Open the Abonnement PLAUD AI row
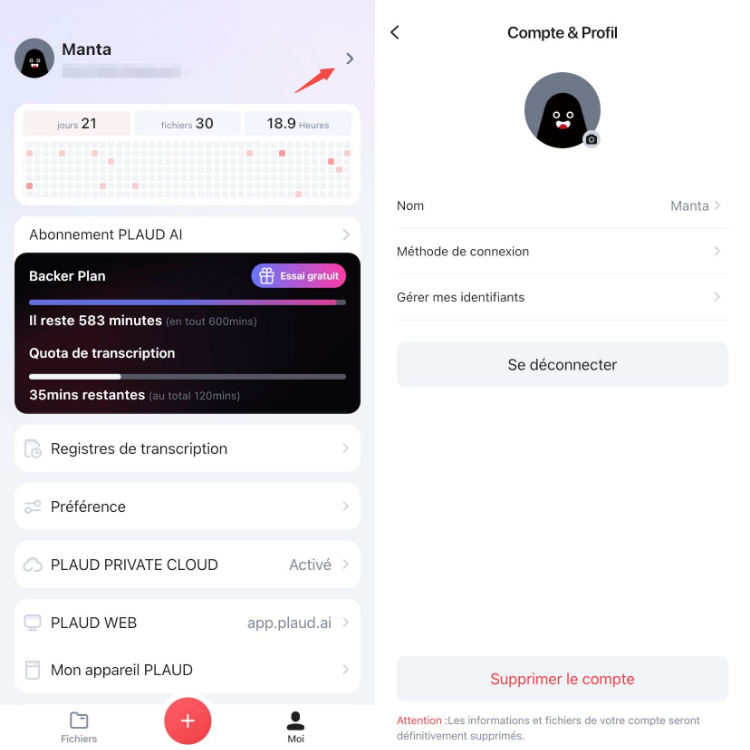Screen dimensions: 750x750 coord(187,235)
